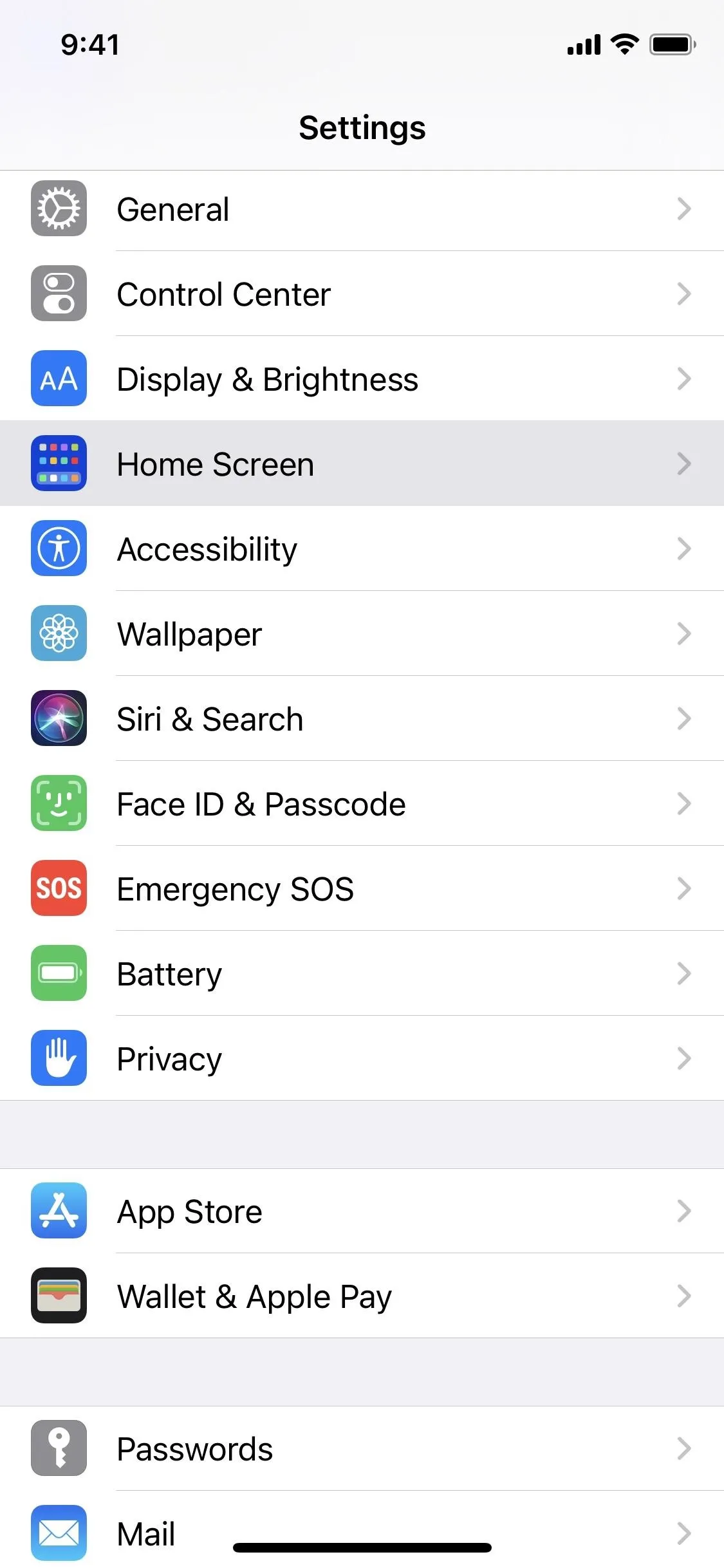View Battery settings
724x1568 pixels.
click(x=362, y=974)
